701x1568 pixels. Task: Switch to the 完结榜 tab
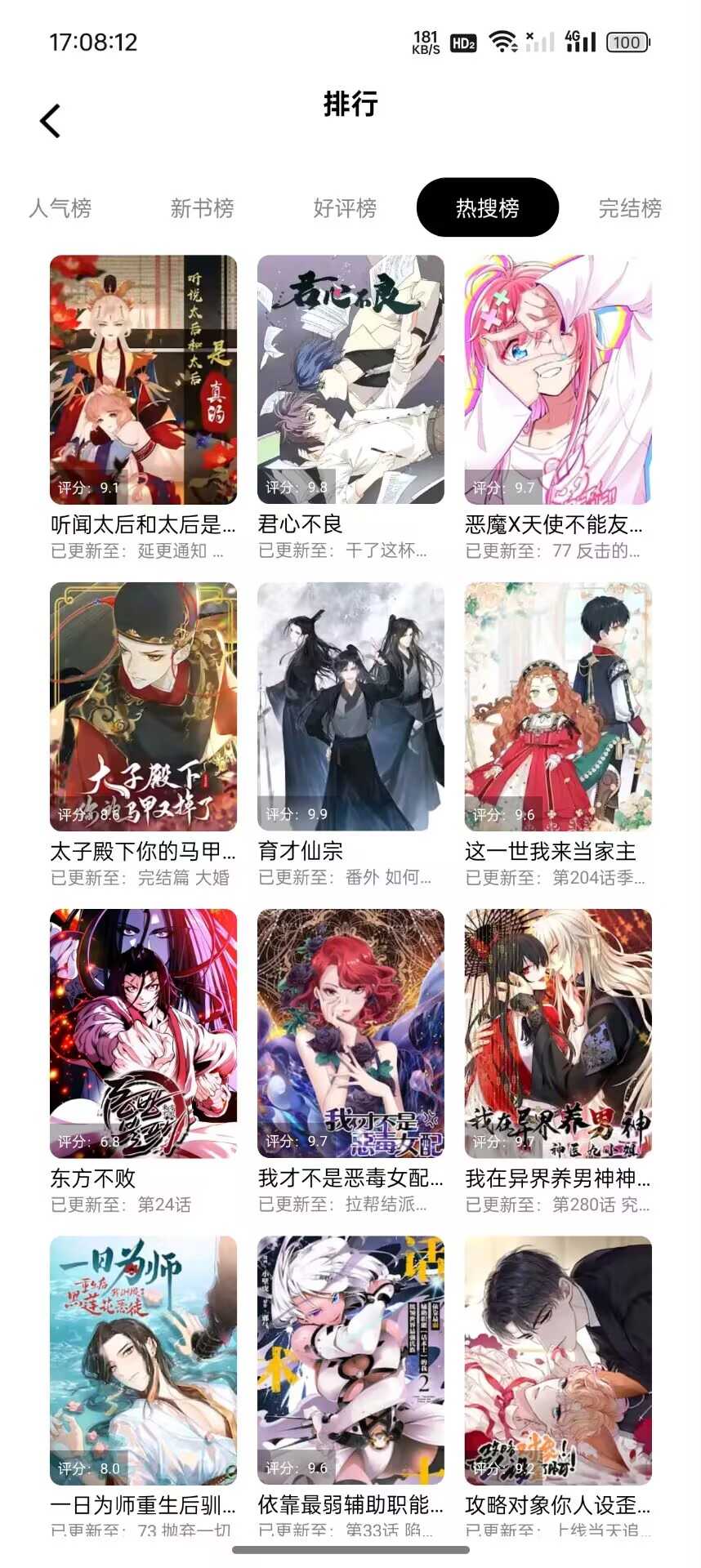point(629,208)
